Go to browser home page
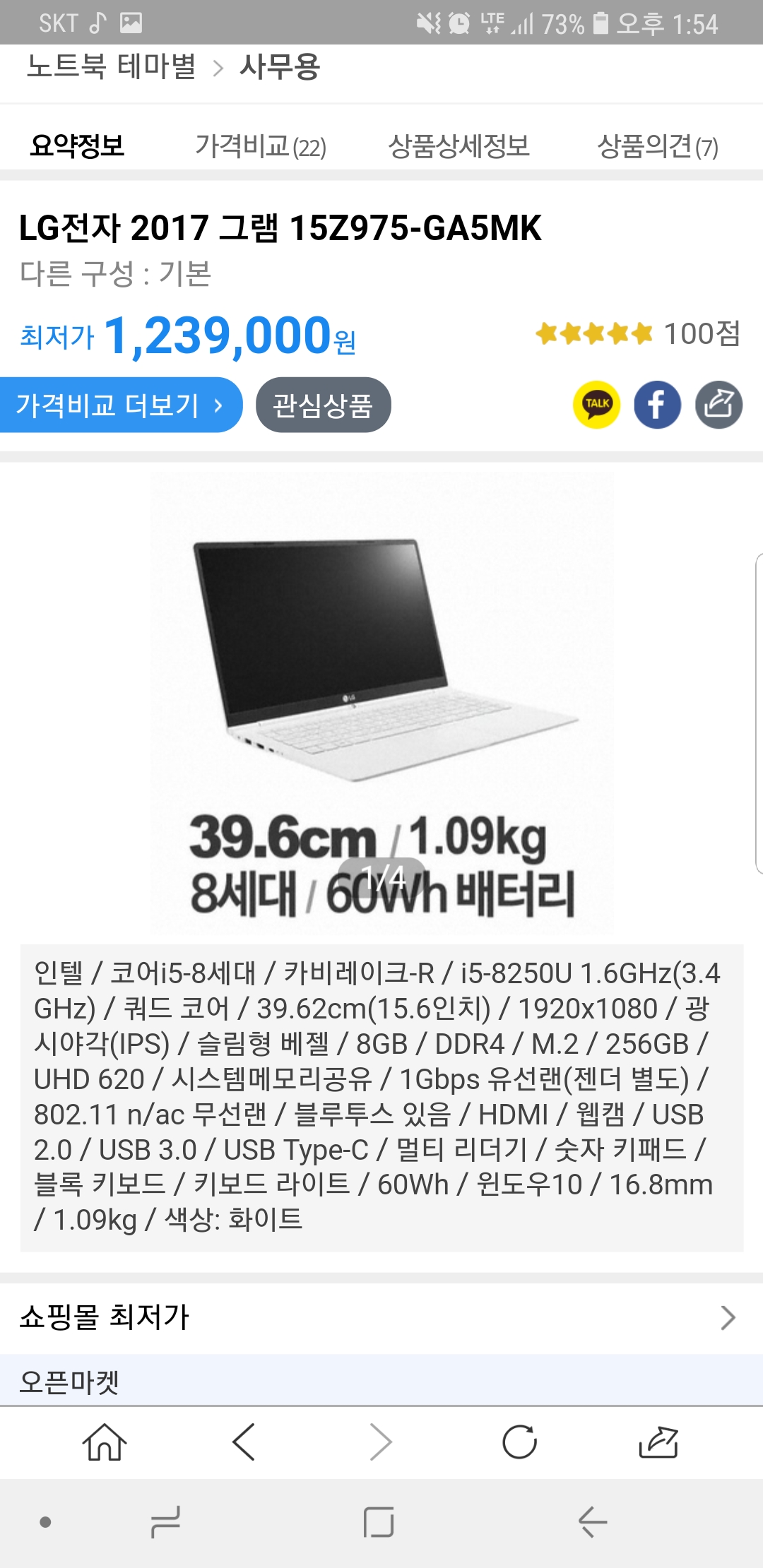 click(105, 1442)
